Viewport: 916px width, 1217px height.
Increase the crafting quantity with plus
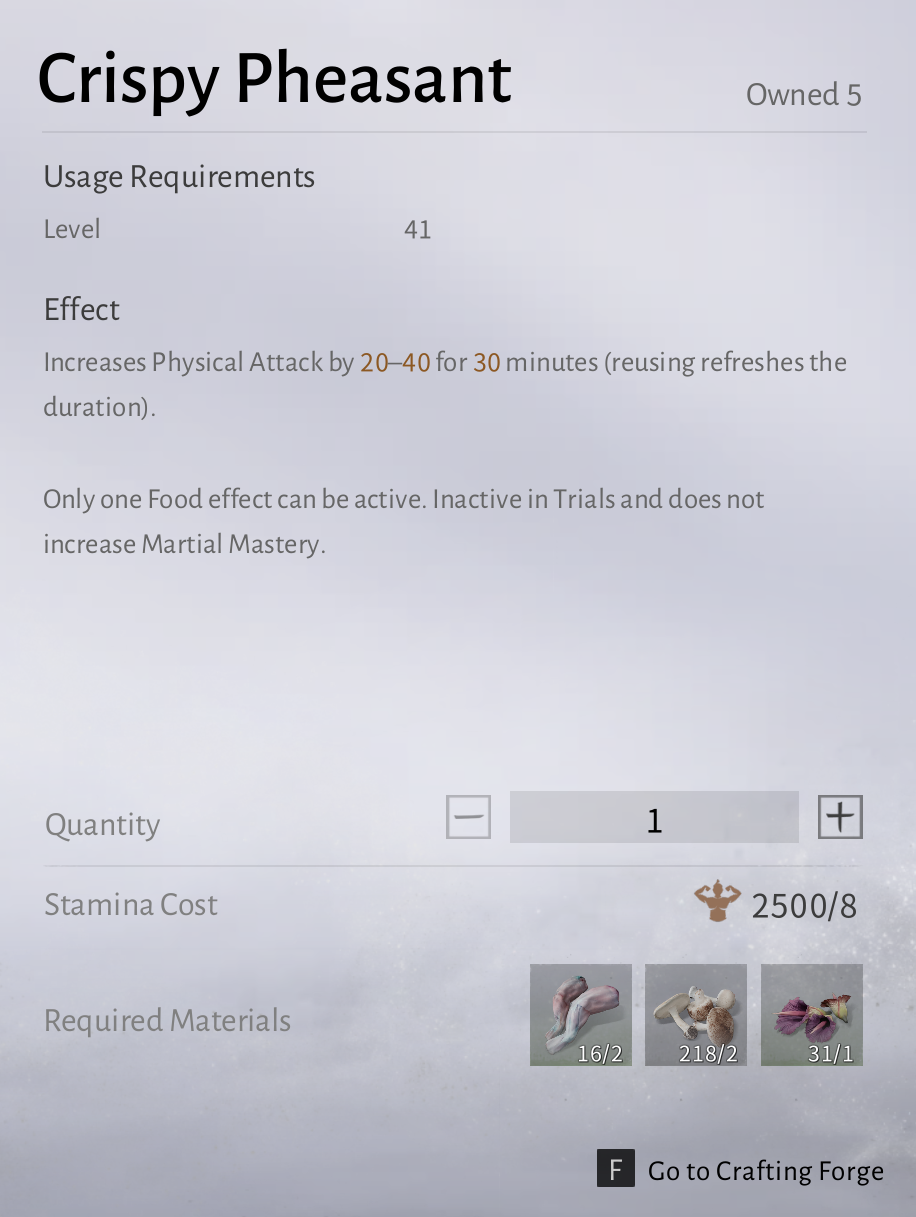point(840,817)
